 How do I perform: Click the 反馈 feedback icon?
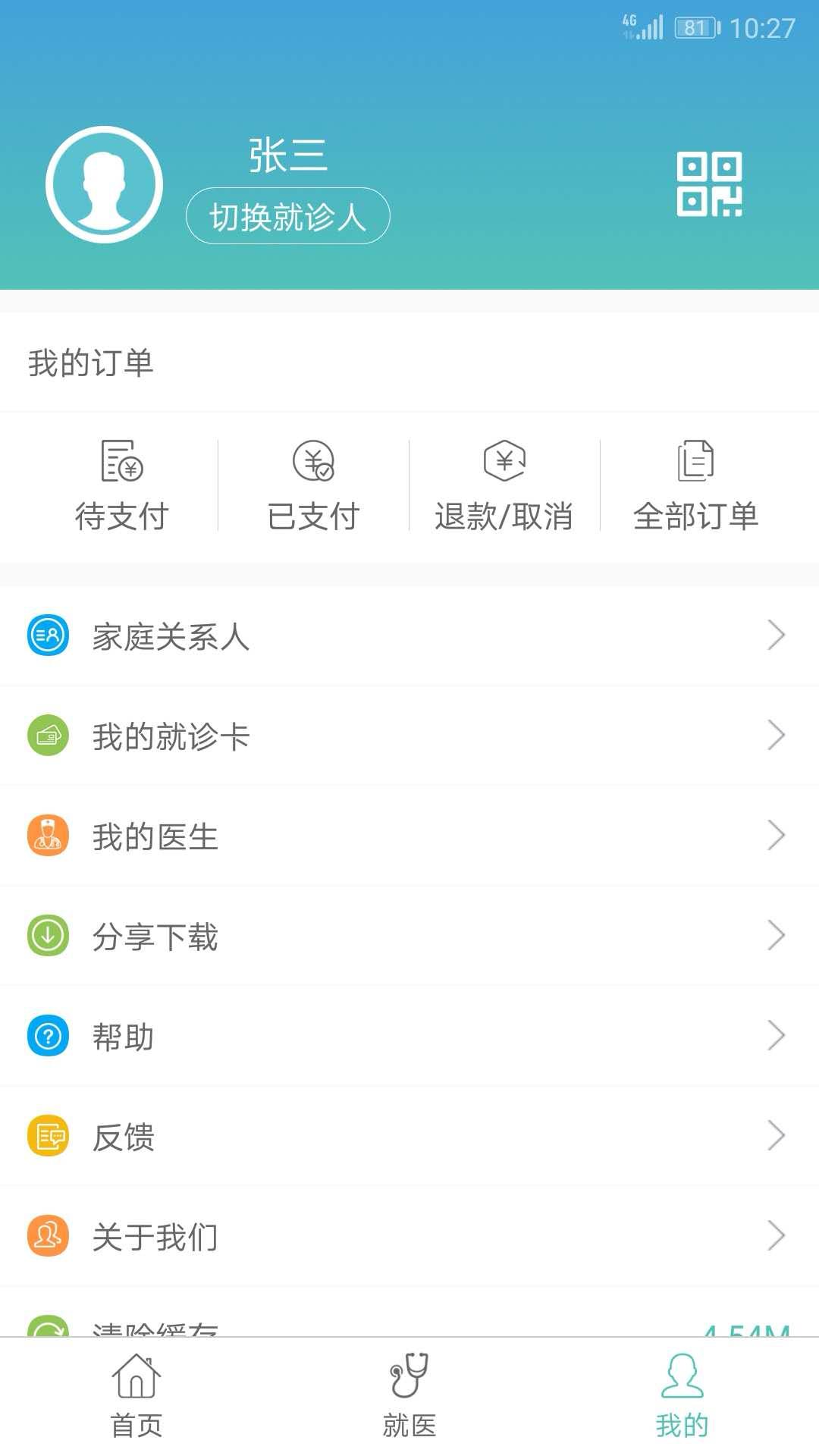click(x=47, y=1135)
